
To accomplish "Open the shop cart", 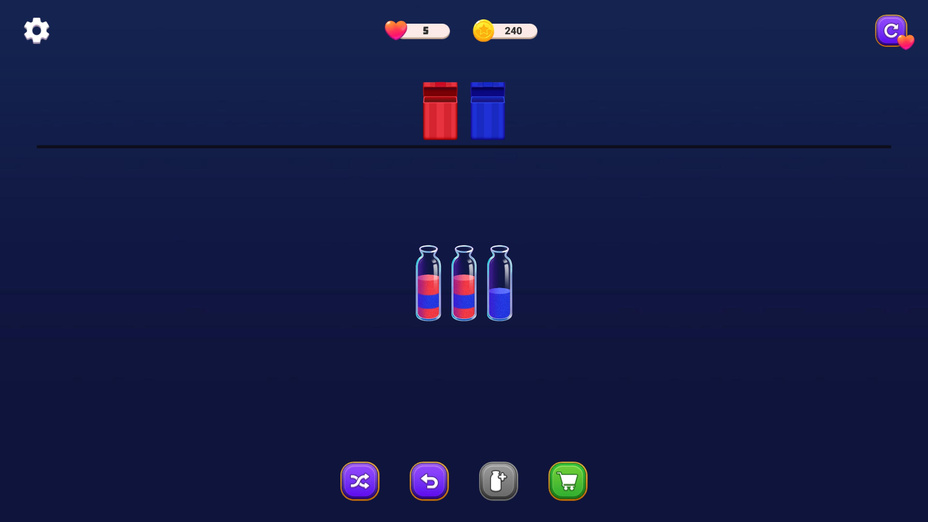I will 567,481.
